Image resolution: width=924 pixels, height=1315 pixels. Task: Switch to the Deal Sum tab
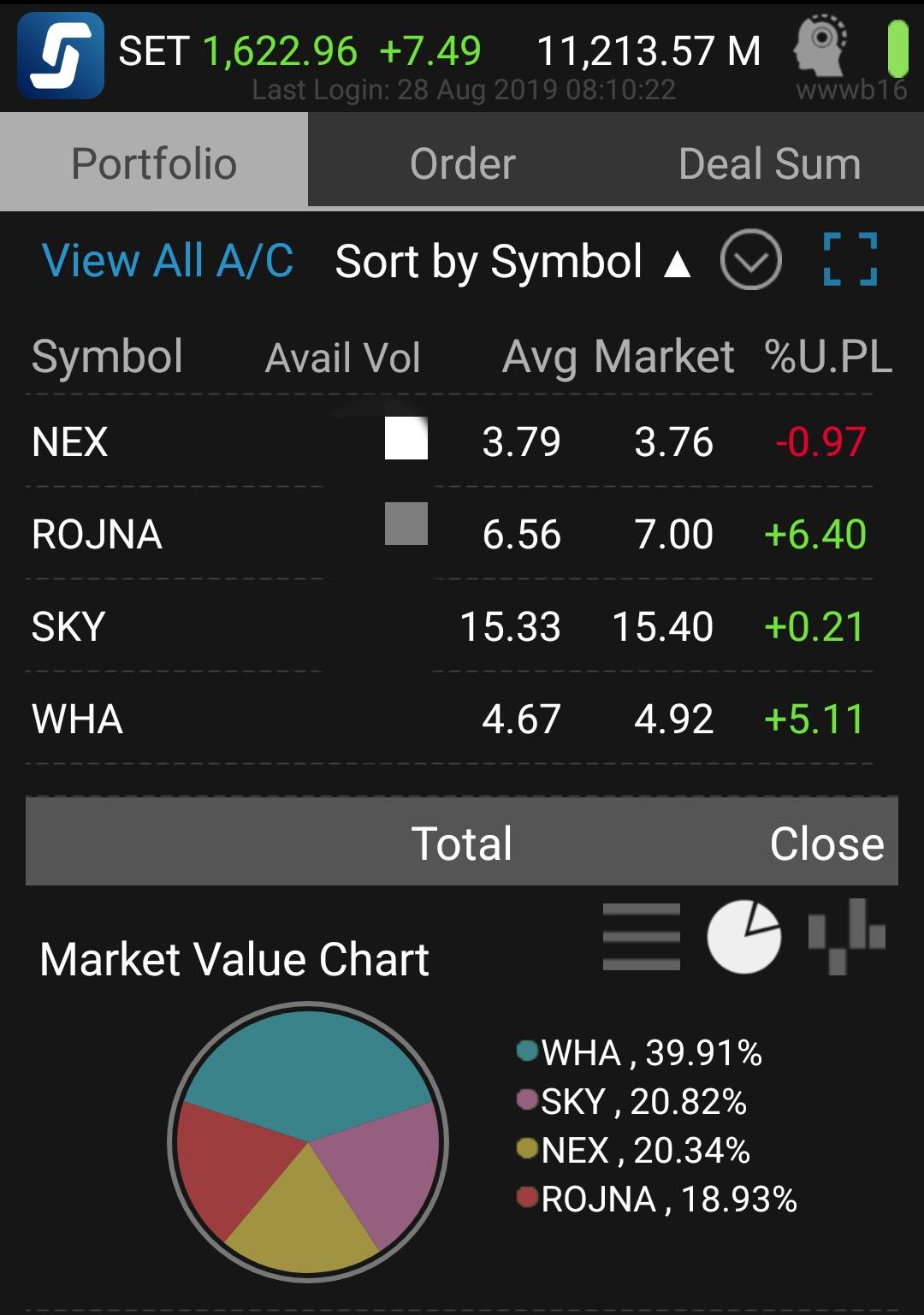pyautogui.click(x=769, y=163)
